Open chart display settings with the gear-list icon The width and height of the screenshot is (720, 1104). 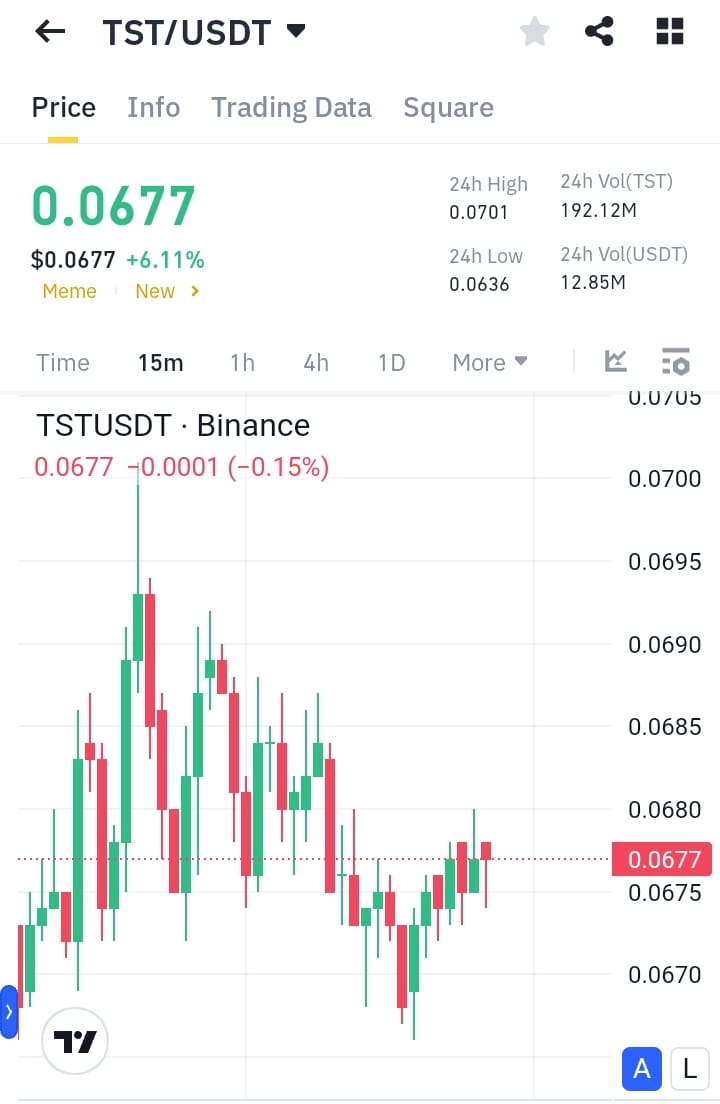click(x=676, y=362)
